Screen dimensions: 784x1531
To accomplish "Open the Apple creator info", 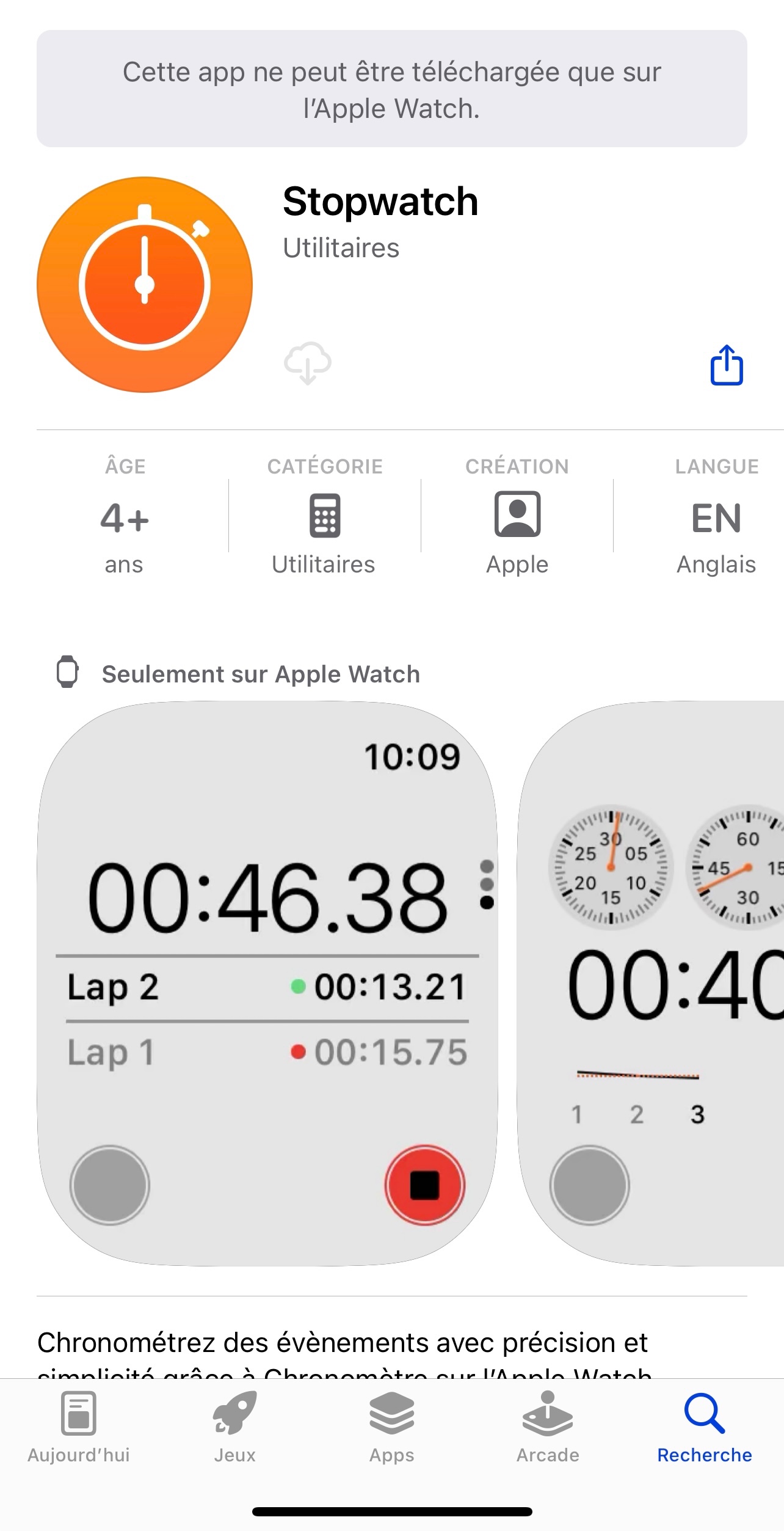I will point(517,516).
